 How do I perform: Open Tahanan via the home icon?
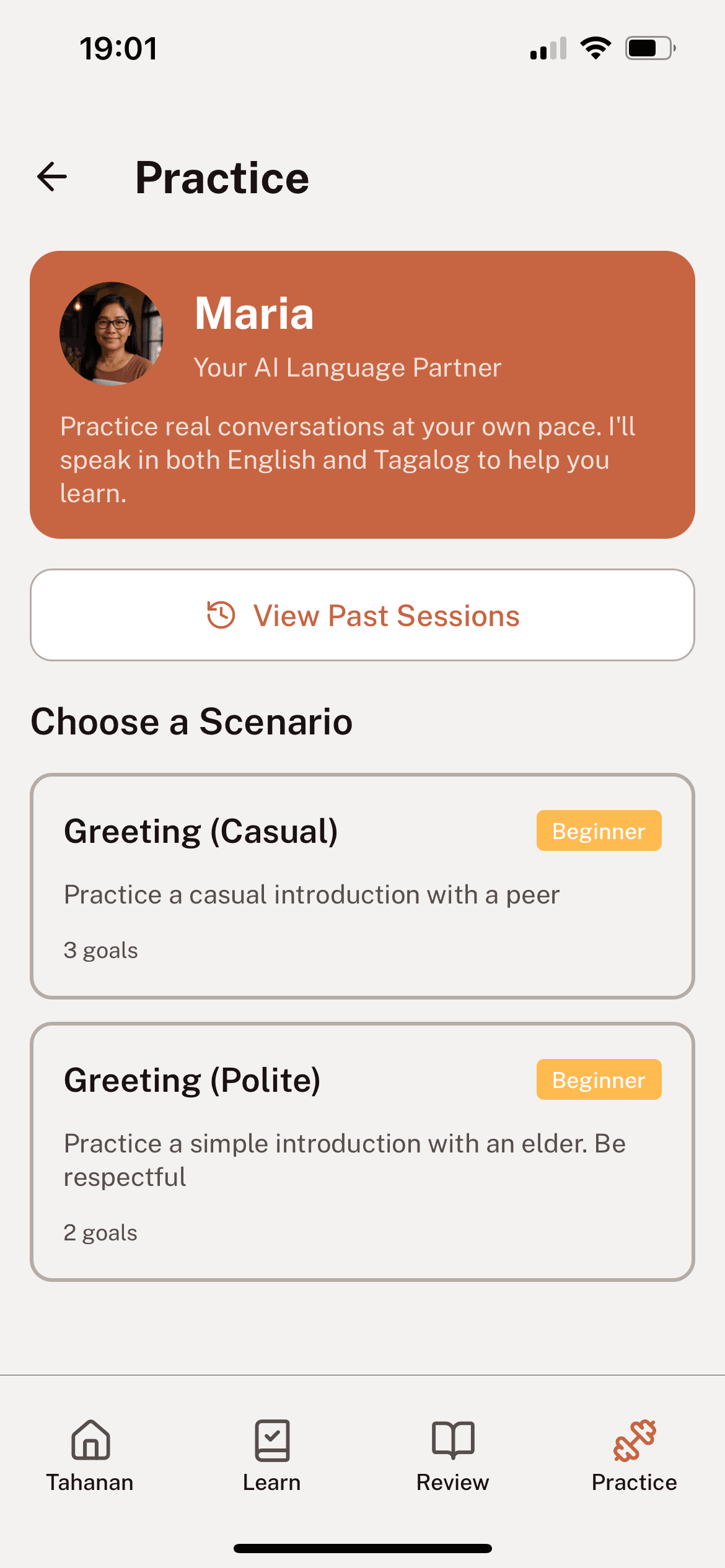[x=90, y=1441]
